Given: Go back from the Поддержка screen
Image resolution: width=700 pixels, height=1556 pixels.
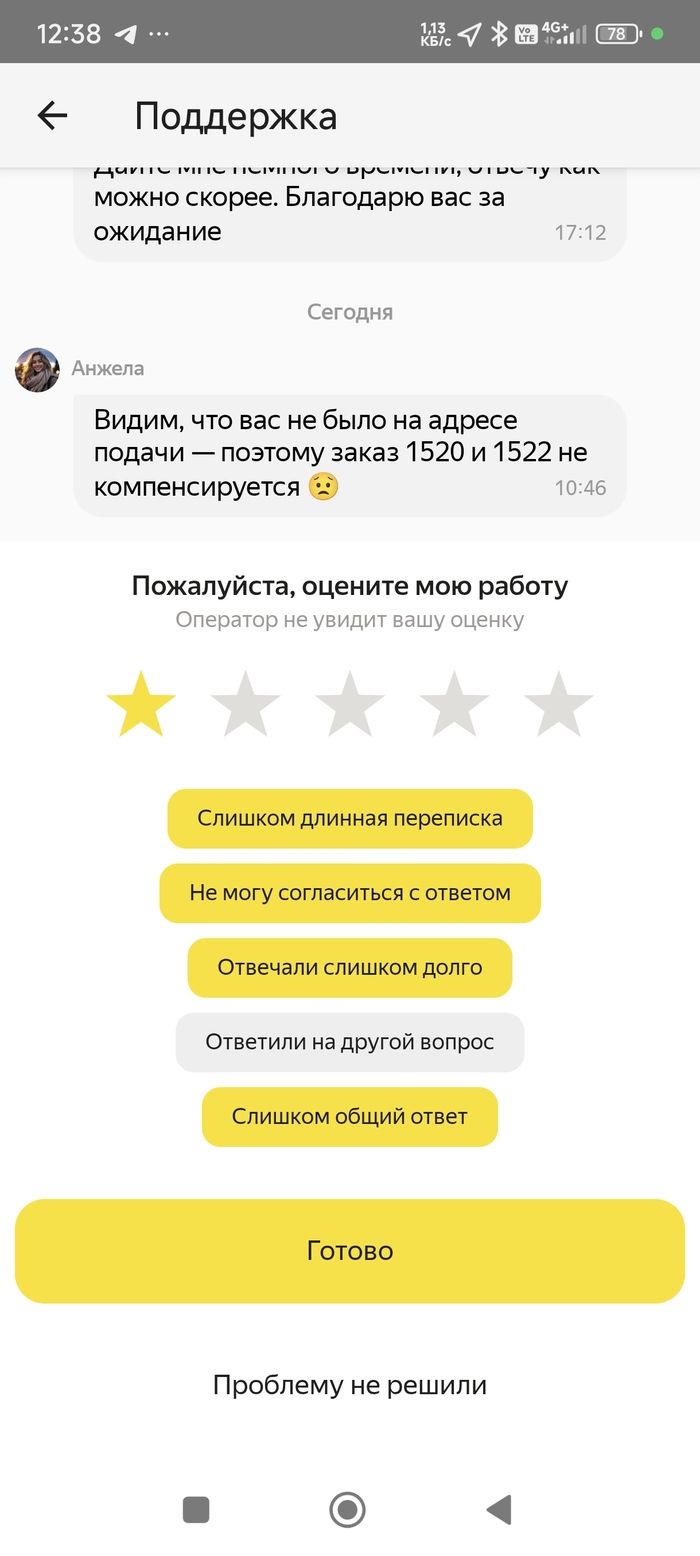Looking at the screenshot, I should point(52,116).
